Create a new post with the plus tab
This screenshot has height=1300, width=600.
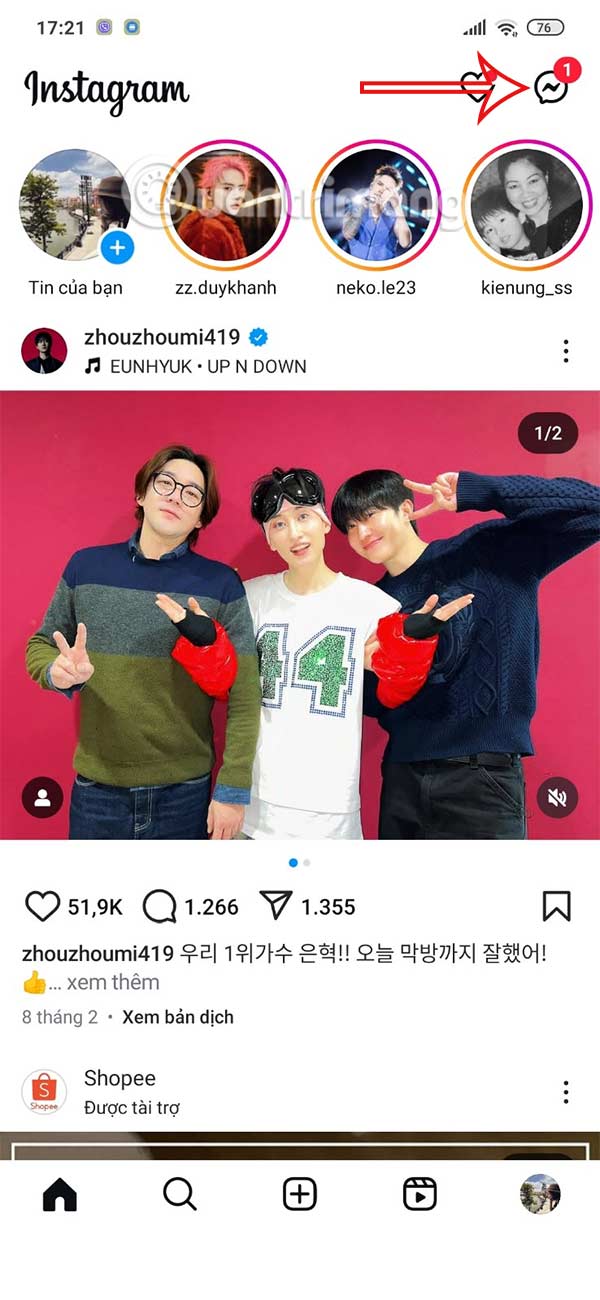(x=300, y=1194)
